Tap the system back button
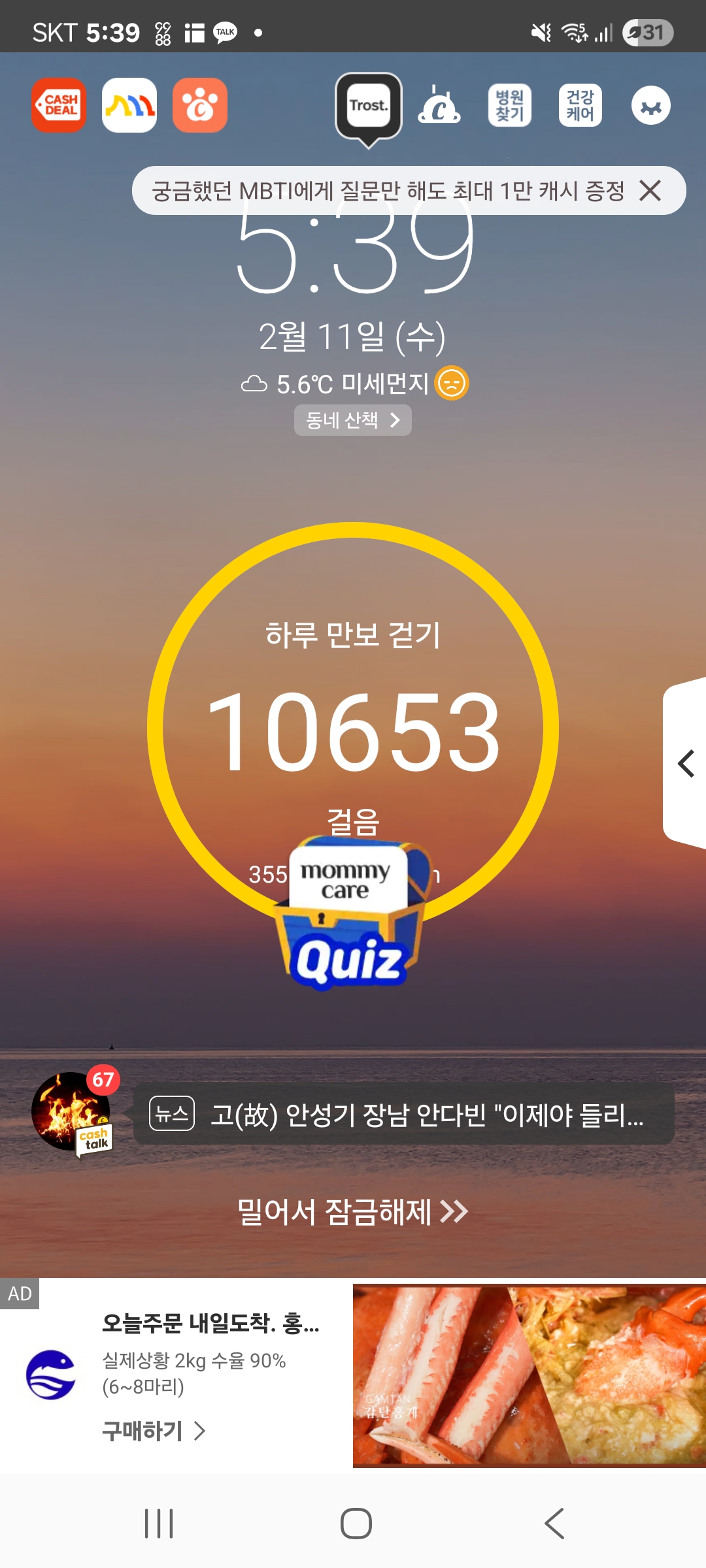Screen dimensions: 706x1568 (x=554, y=1524)
